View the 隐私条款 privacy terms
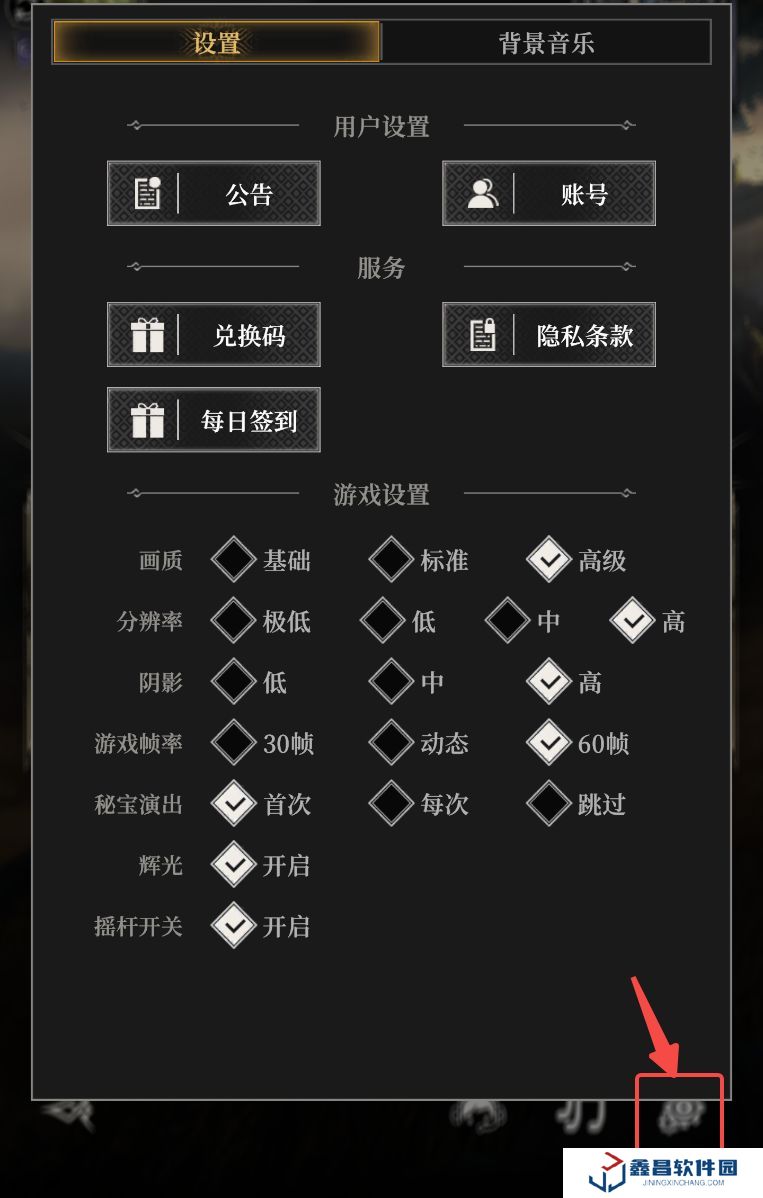Screen dimensions: 763x1198 [549, 335]
